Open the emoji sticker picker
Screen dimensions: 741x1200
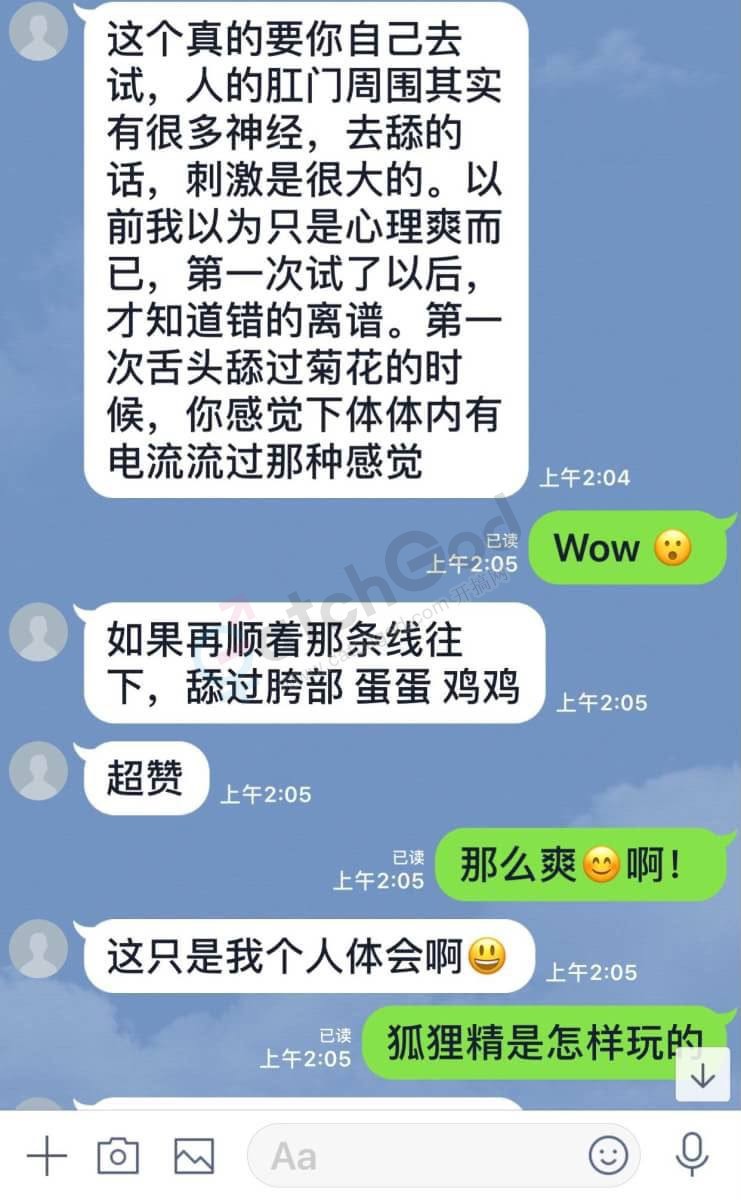pos(608,1157)
